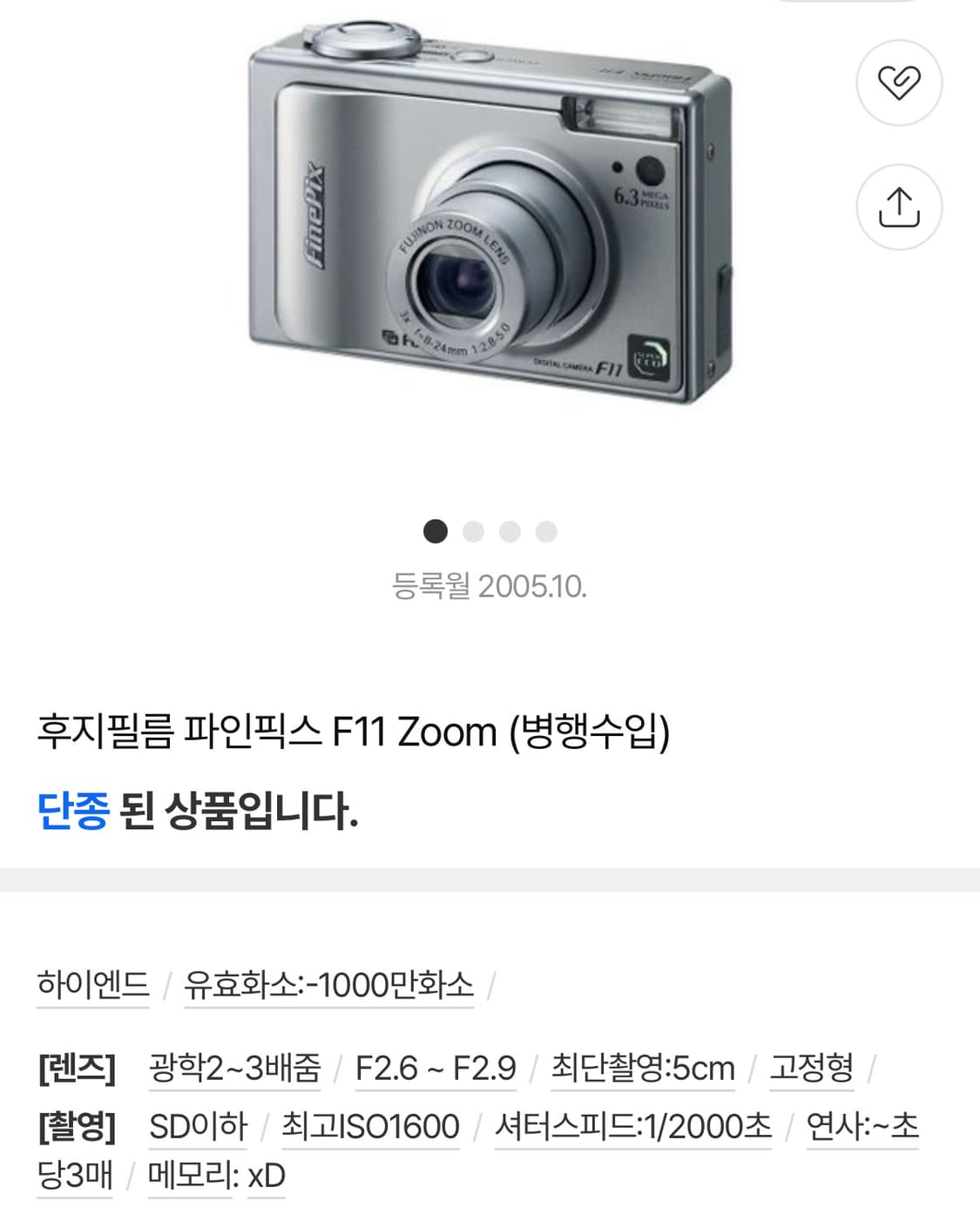
Task: Click the 후지필름 파인픽스 F11 product title
Action: click(x=353, y=732)
